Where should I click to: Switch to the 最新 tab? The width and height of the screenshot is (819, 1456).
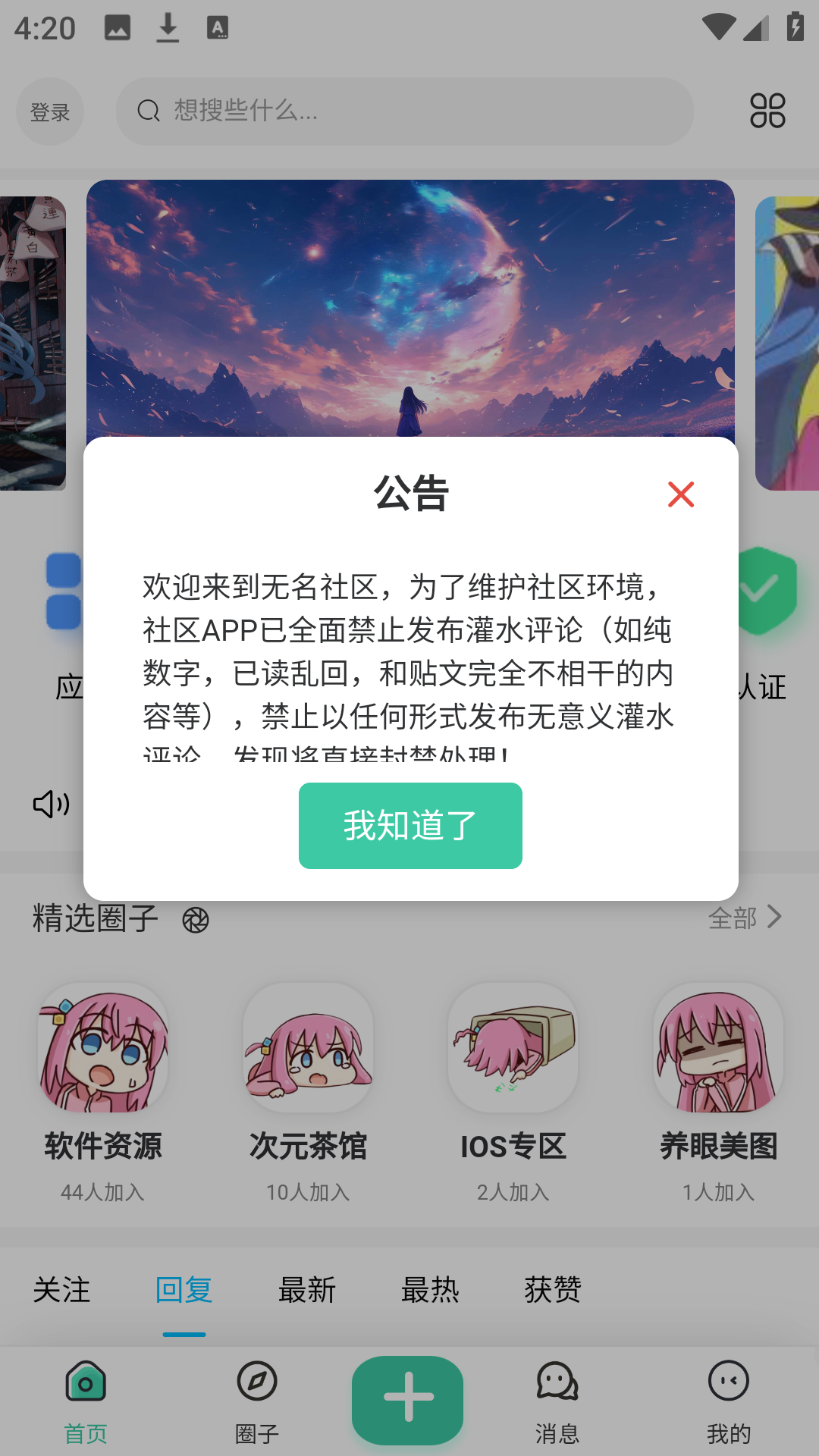click(307, 1290)
